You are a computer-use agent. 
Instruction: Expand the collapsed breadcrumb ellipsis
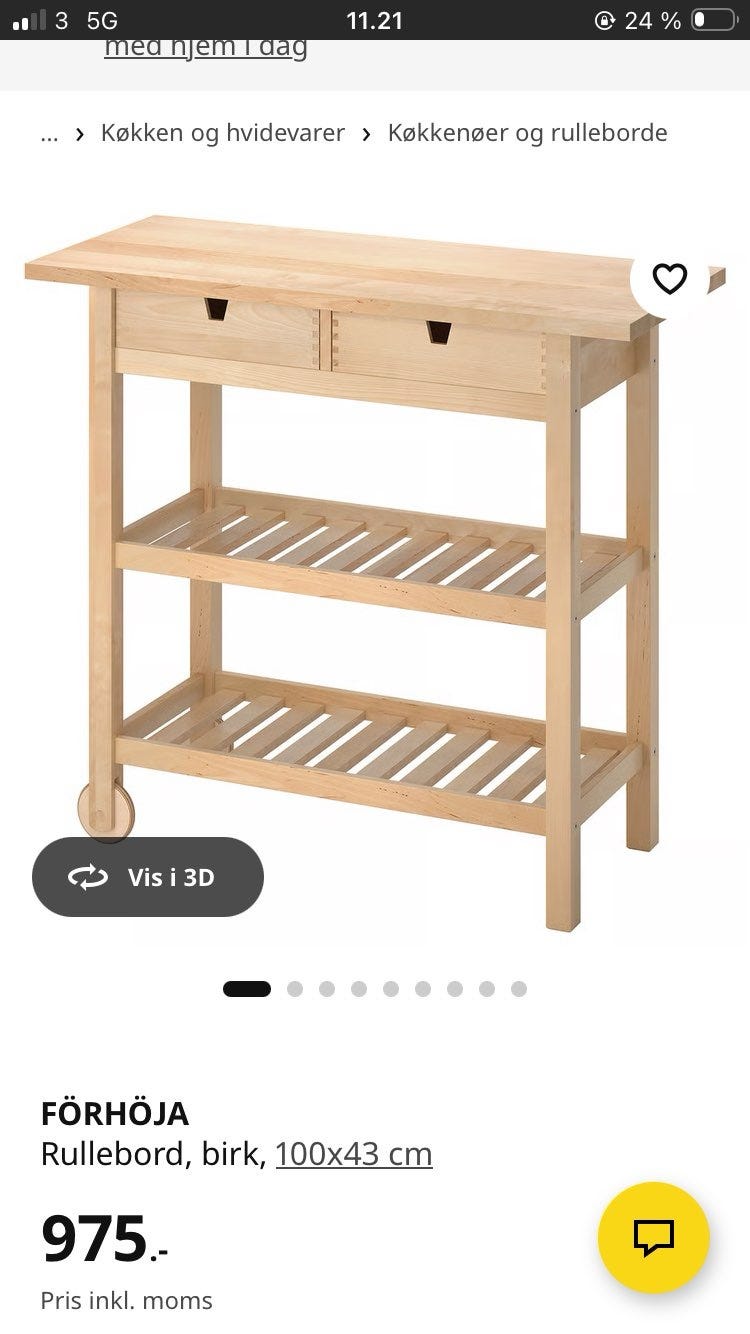pyautogui.click(x=49, y=133)
